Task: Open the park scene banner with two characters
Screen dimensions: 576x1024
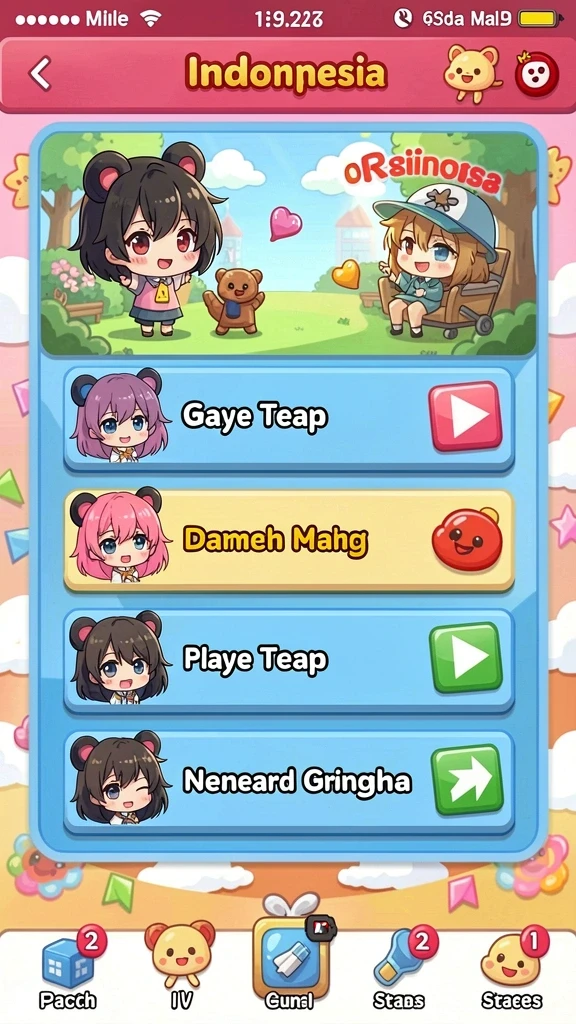Action: (x=288, y=243)
